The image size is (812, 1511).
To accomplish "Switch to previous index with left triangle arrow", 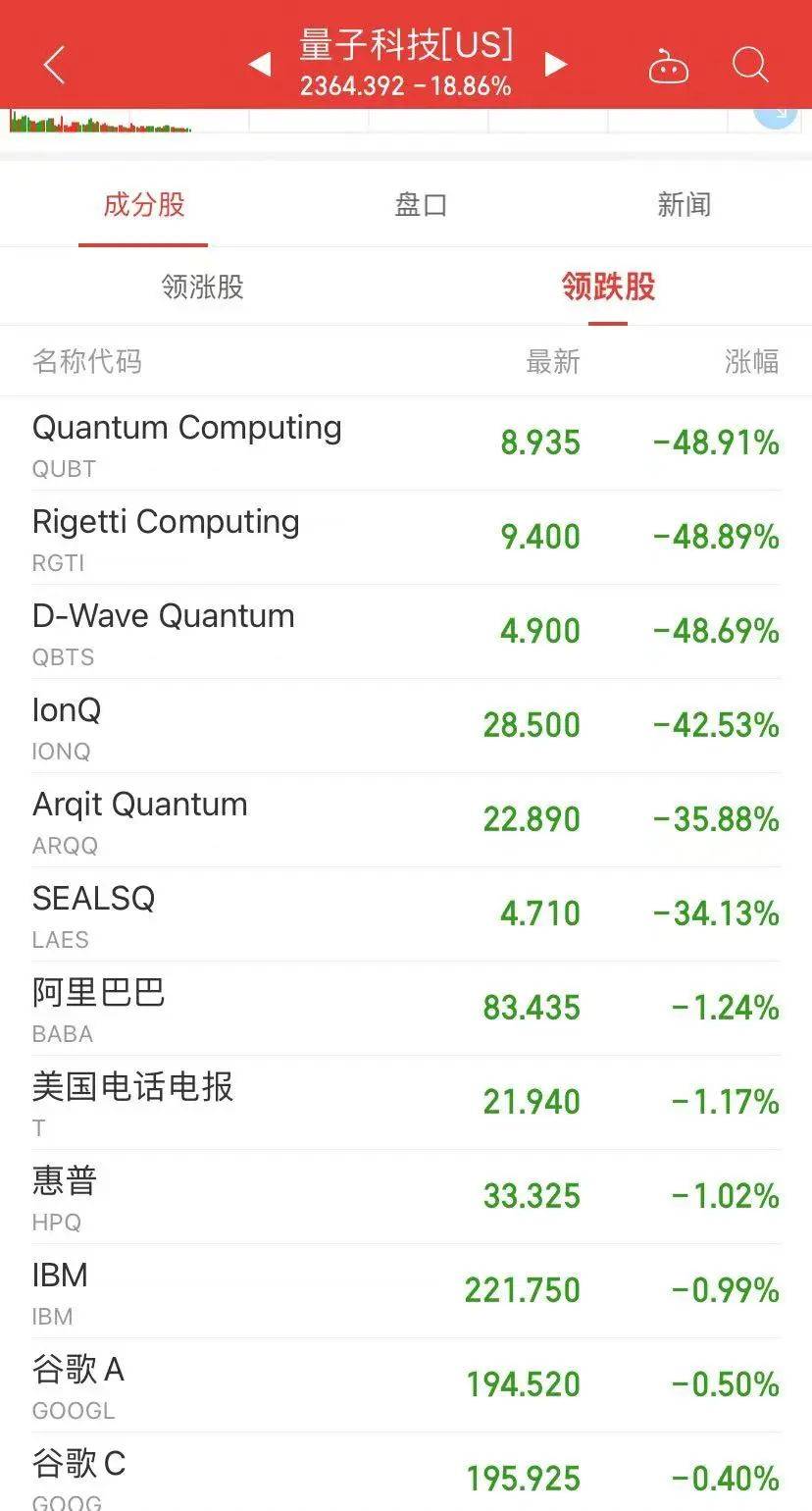I will (x=260, y=64).
